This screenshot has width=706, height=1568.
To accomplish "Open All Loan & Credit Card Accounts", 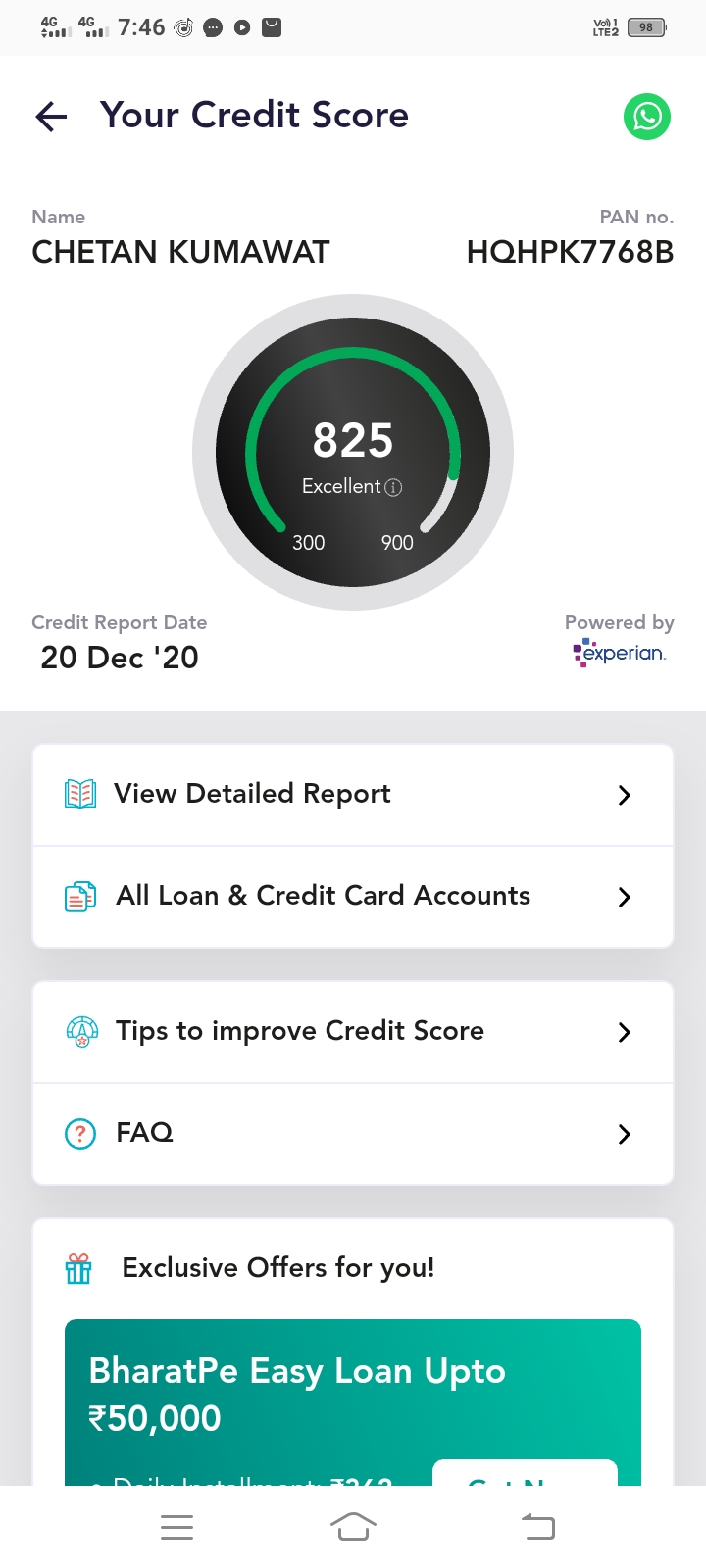I will 353,897.
